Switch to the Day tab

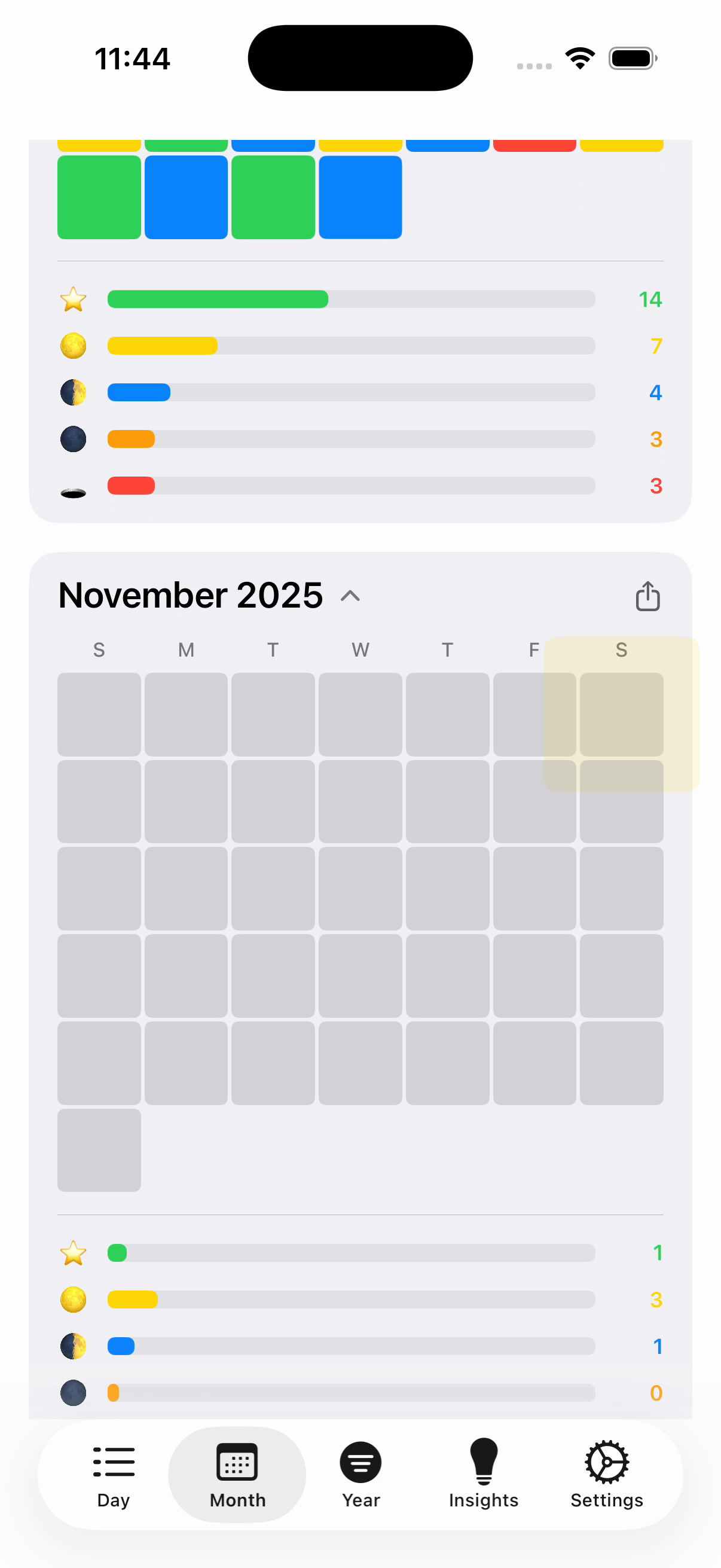[x=113, y=1474]
